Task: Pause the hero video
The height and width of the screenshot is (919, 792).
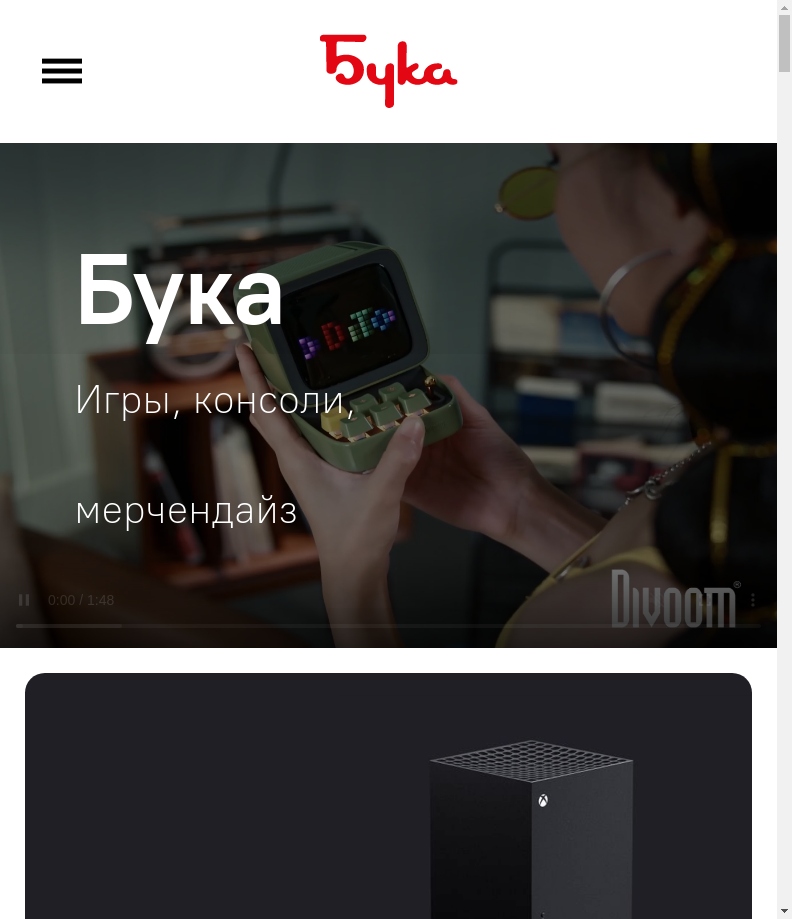Action: [24, 600]
